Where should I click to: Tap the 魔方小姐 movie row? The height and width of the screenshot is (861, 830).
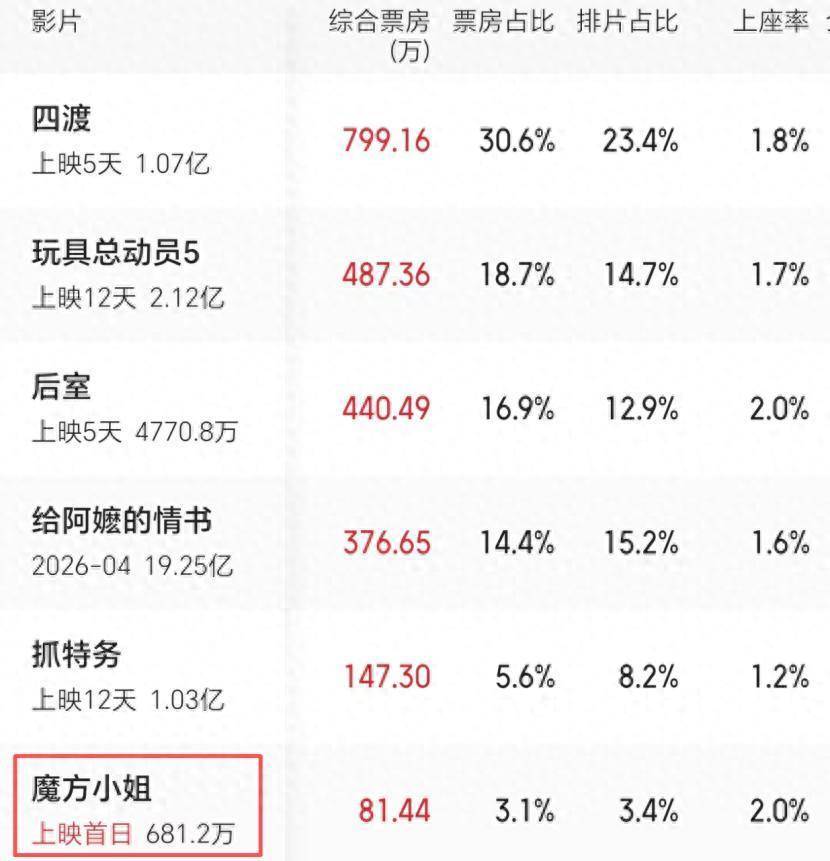(x=415, y=802)
